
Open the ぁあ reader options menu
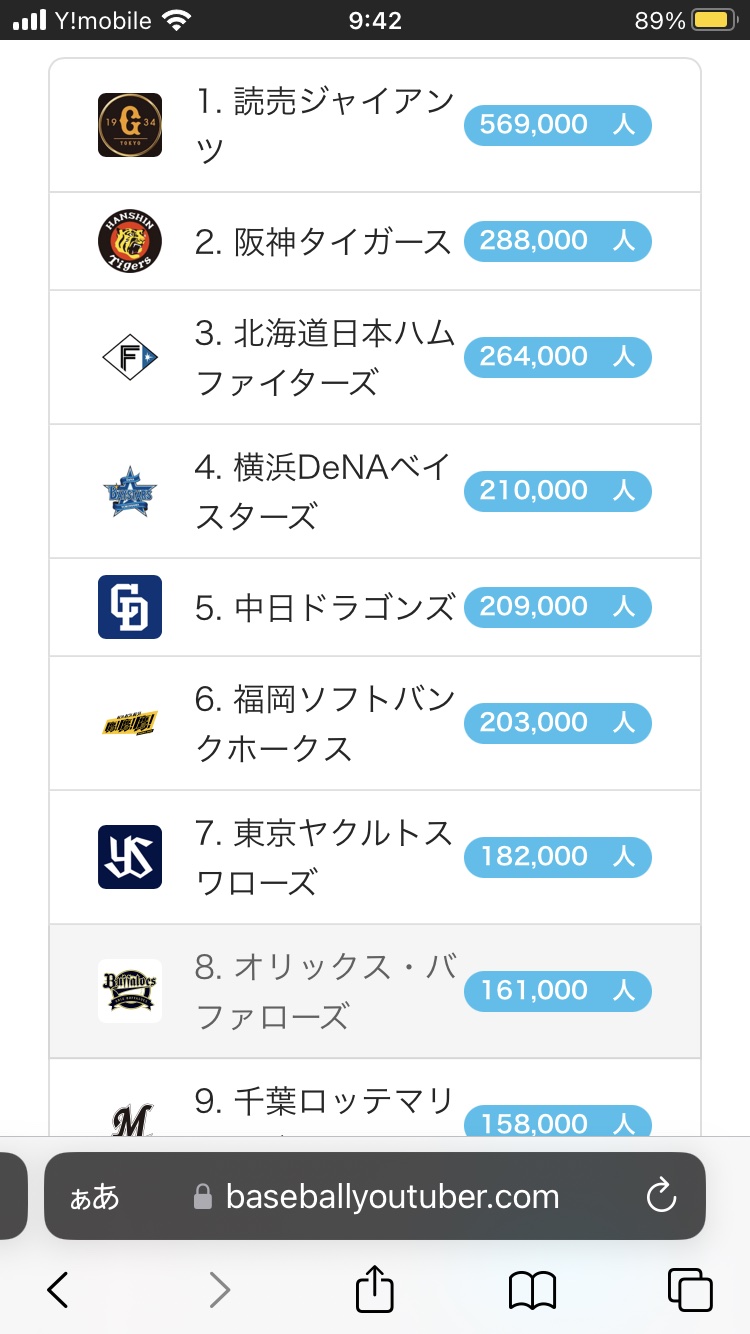[x=94, y=1197]
